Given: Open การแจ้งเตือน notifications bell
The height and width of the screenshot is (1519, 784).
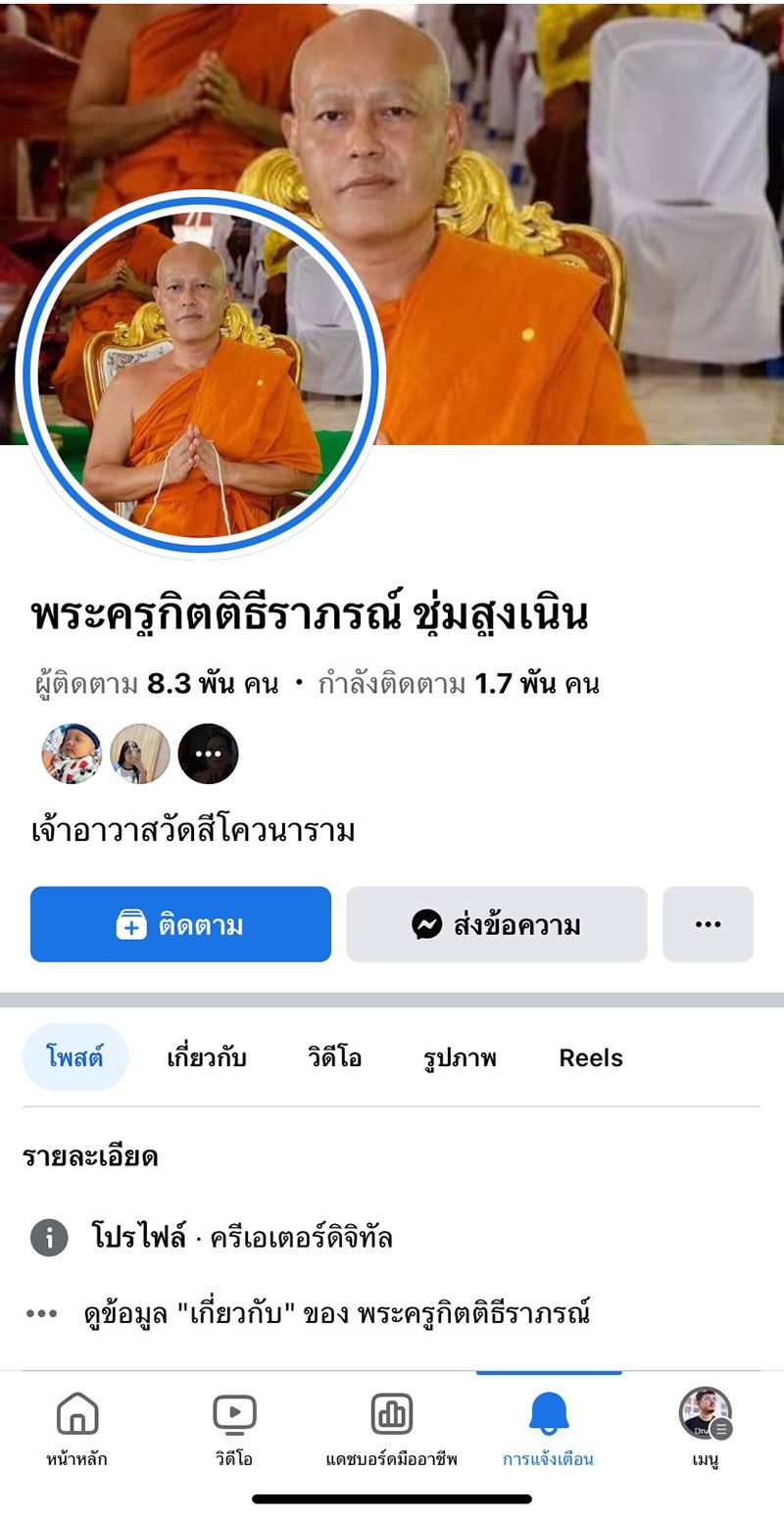Looking at the screenshot, I should (548, 1429).
